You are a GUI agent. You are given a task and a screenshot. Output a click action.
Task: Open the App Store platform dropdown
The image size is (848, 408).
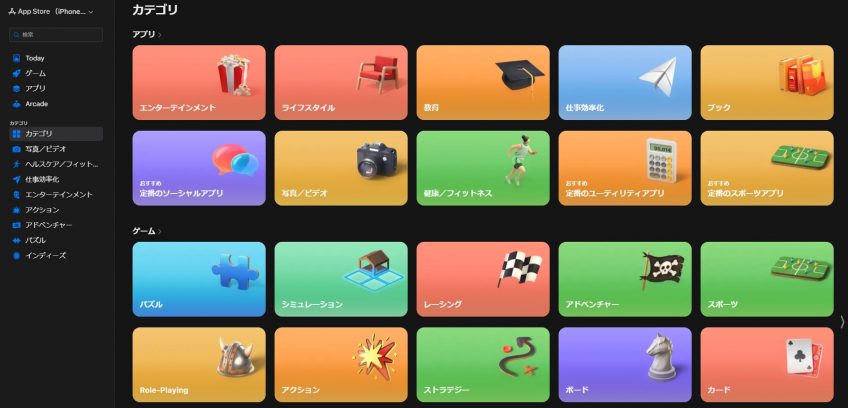[55, 11]
